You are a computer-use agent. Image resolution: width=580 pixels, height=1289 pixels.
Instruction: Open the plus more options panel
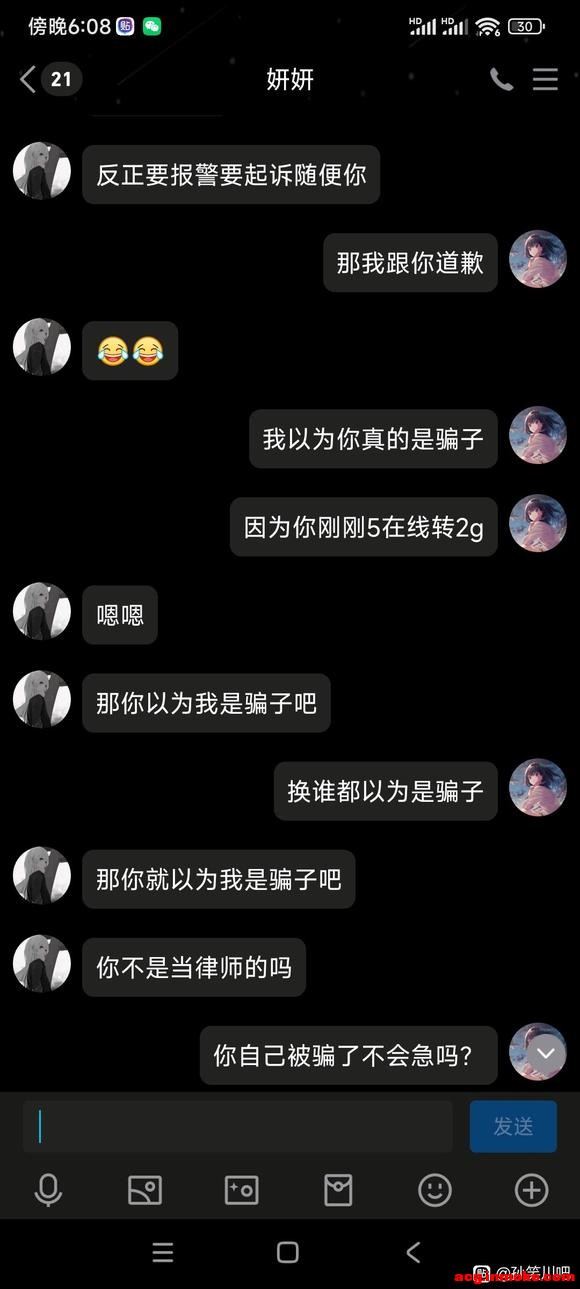coord(531,1190)
